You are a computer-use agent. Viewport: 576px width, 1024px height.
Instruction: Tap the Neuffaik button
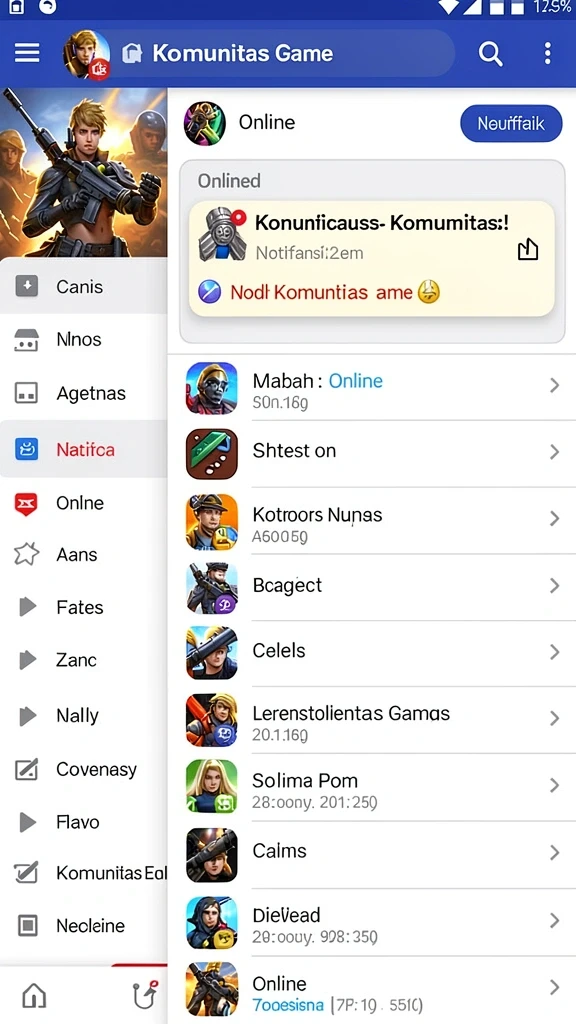[511, 123]
